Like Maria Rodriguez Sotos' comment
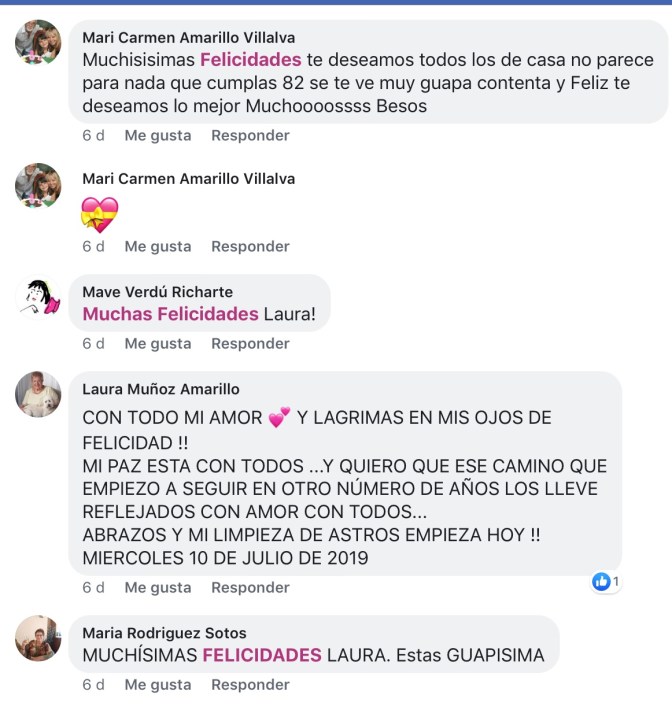Viewport: 672px width, 710px height. point(157,685)
